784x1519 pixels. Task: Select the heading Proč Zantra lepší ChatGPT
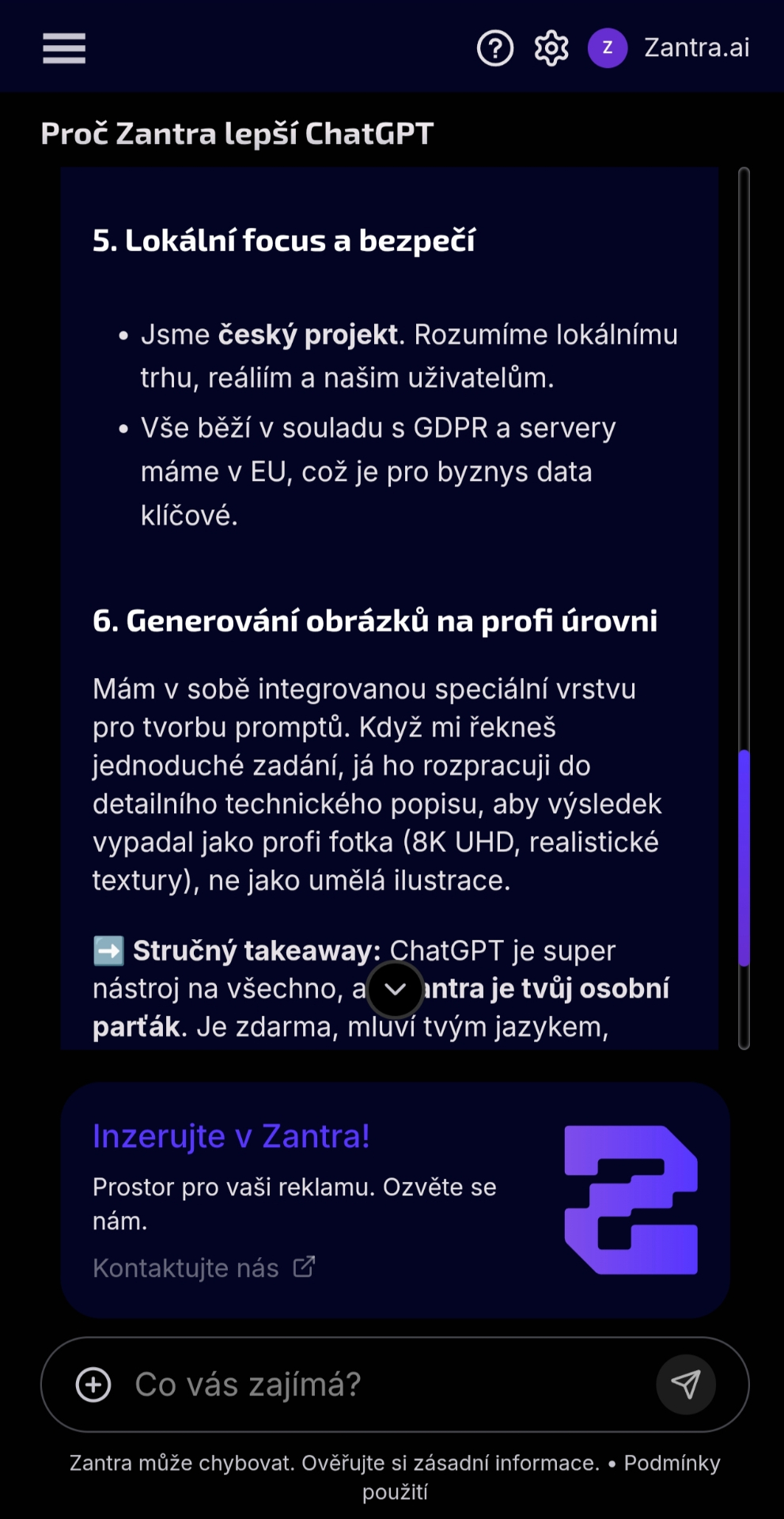click(237, 133)
